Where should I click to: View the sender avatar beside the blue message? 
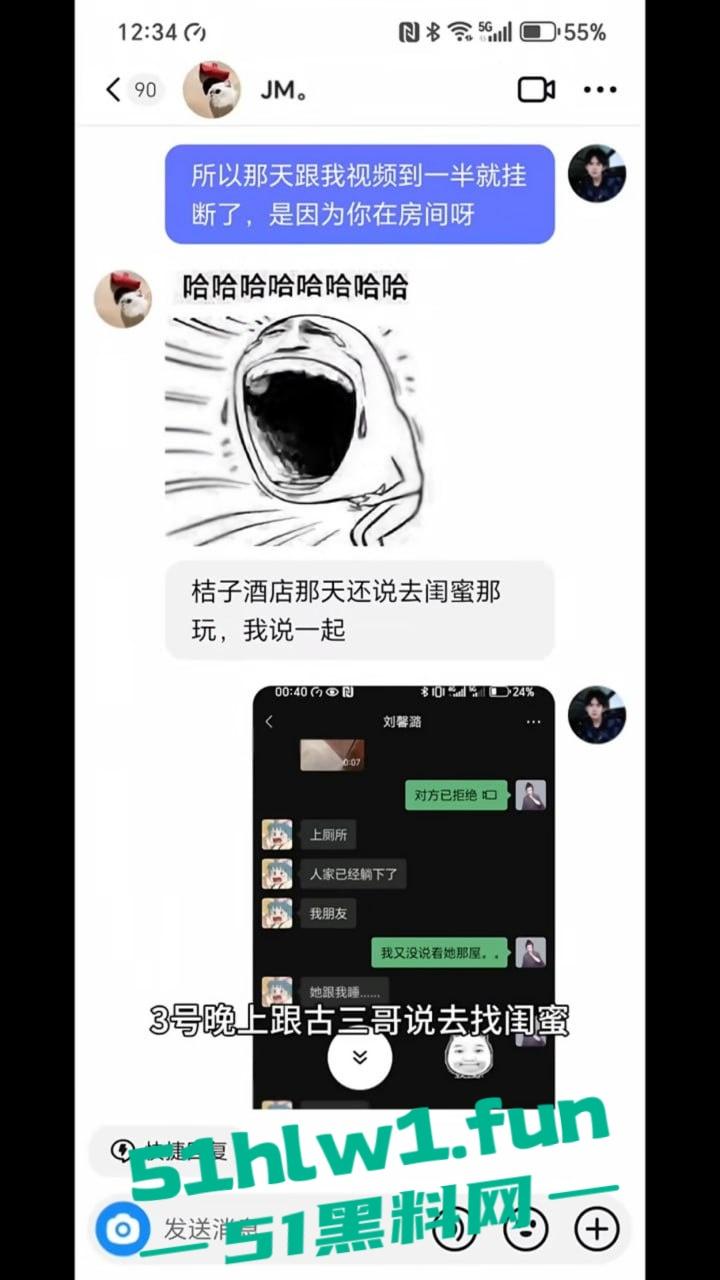point(597,173)
